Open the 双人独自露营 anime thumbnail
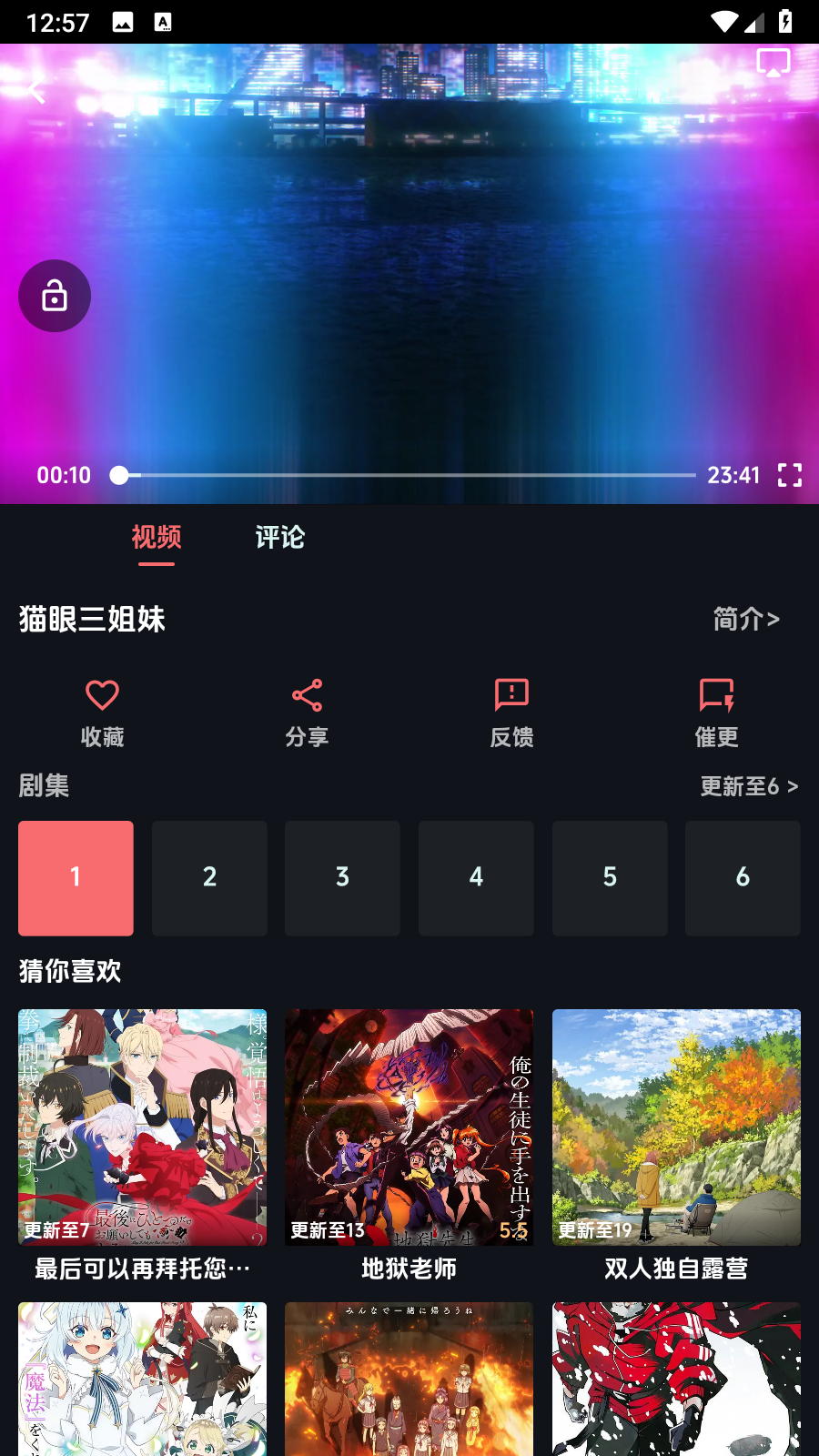The image size is (819, 1456). click(676, 1127)
